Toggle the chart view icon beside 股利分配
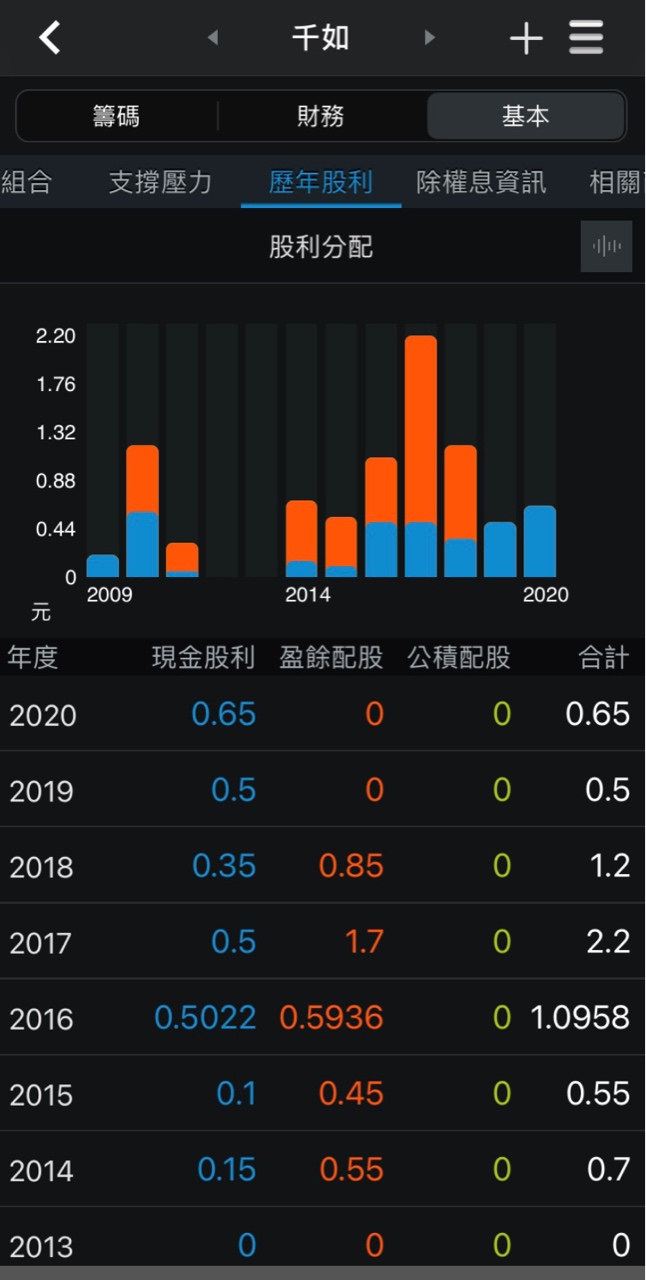 (x=606, y=246)
